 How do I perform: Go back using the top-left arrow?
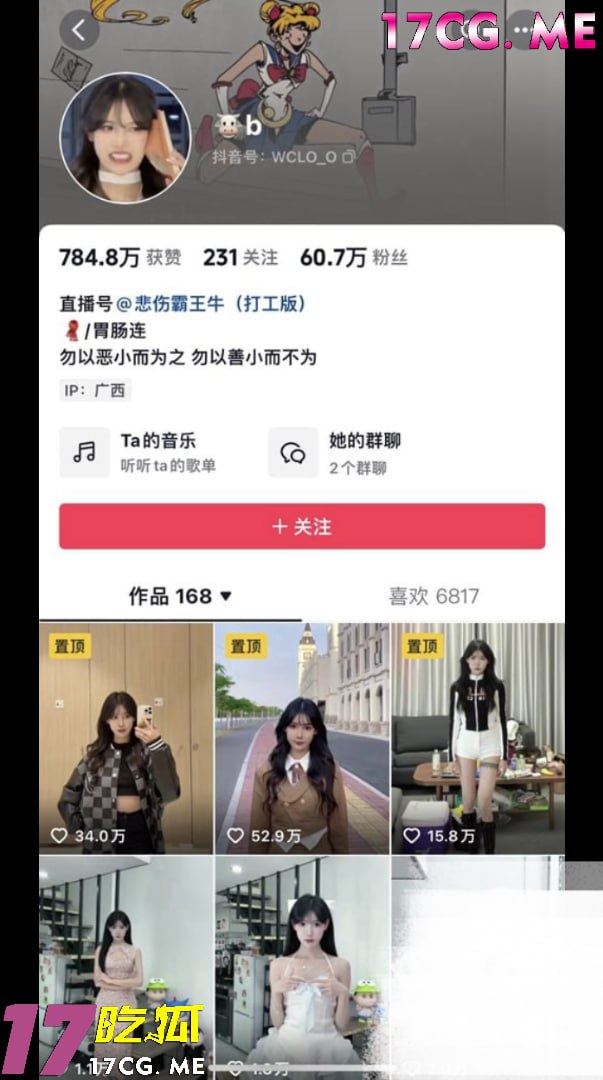79,31
